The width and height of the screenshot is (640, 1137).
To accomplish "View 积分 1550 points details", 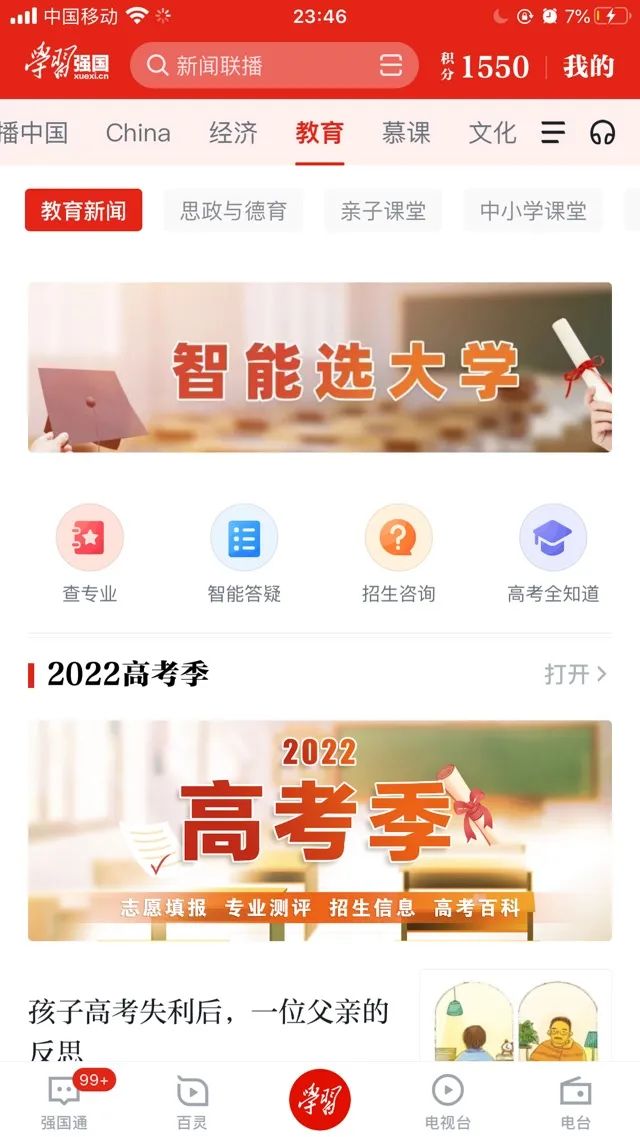I will tap(485, 67).
